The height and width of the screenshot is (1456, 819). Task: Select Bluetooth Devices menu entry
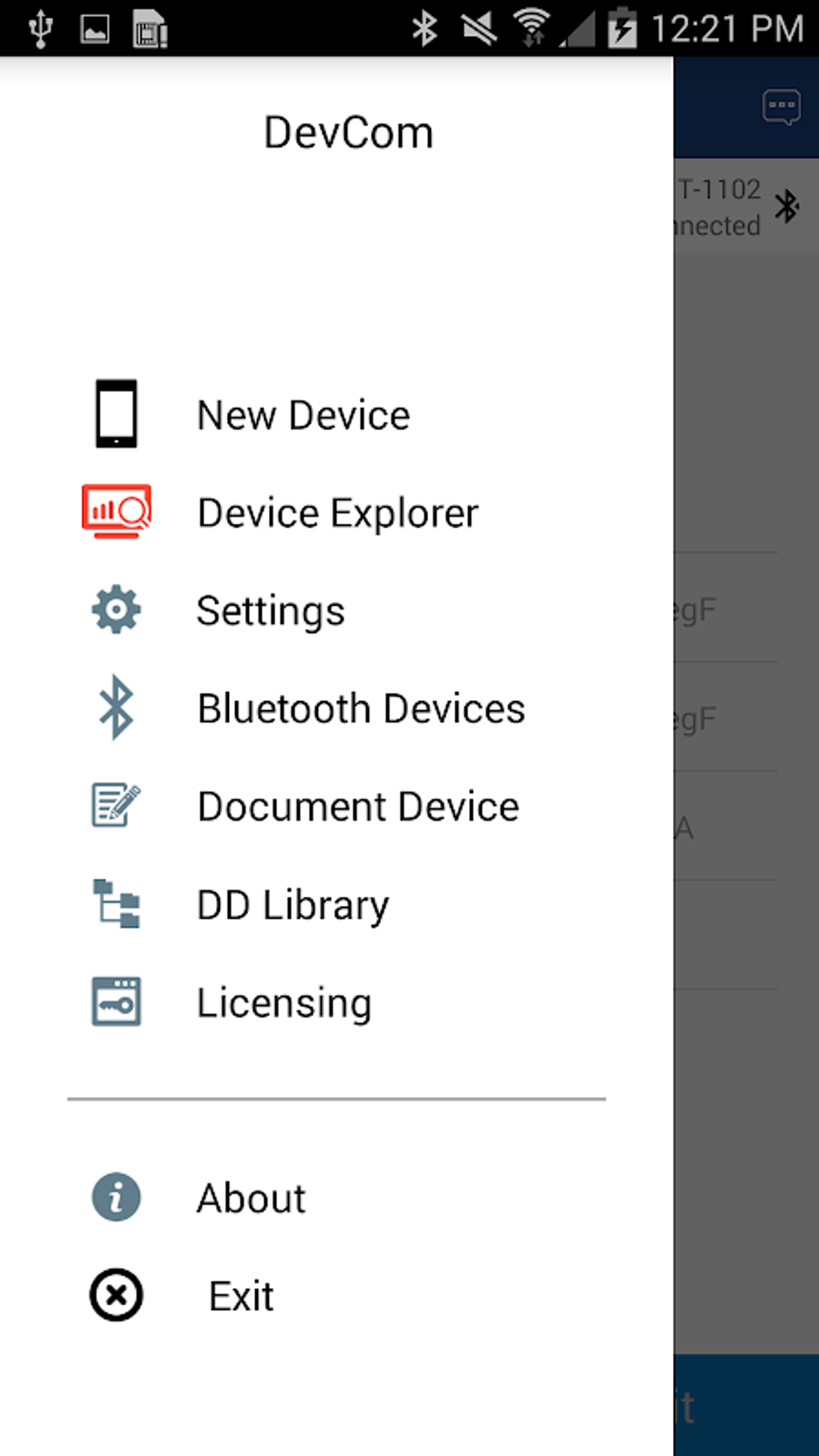(x=361, y=708)
